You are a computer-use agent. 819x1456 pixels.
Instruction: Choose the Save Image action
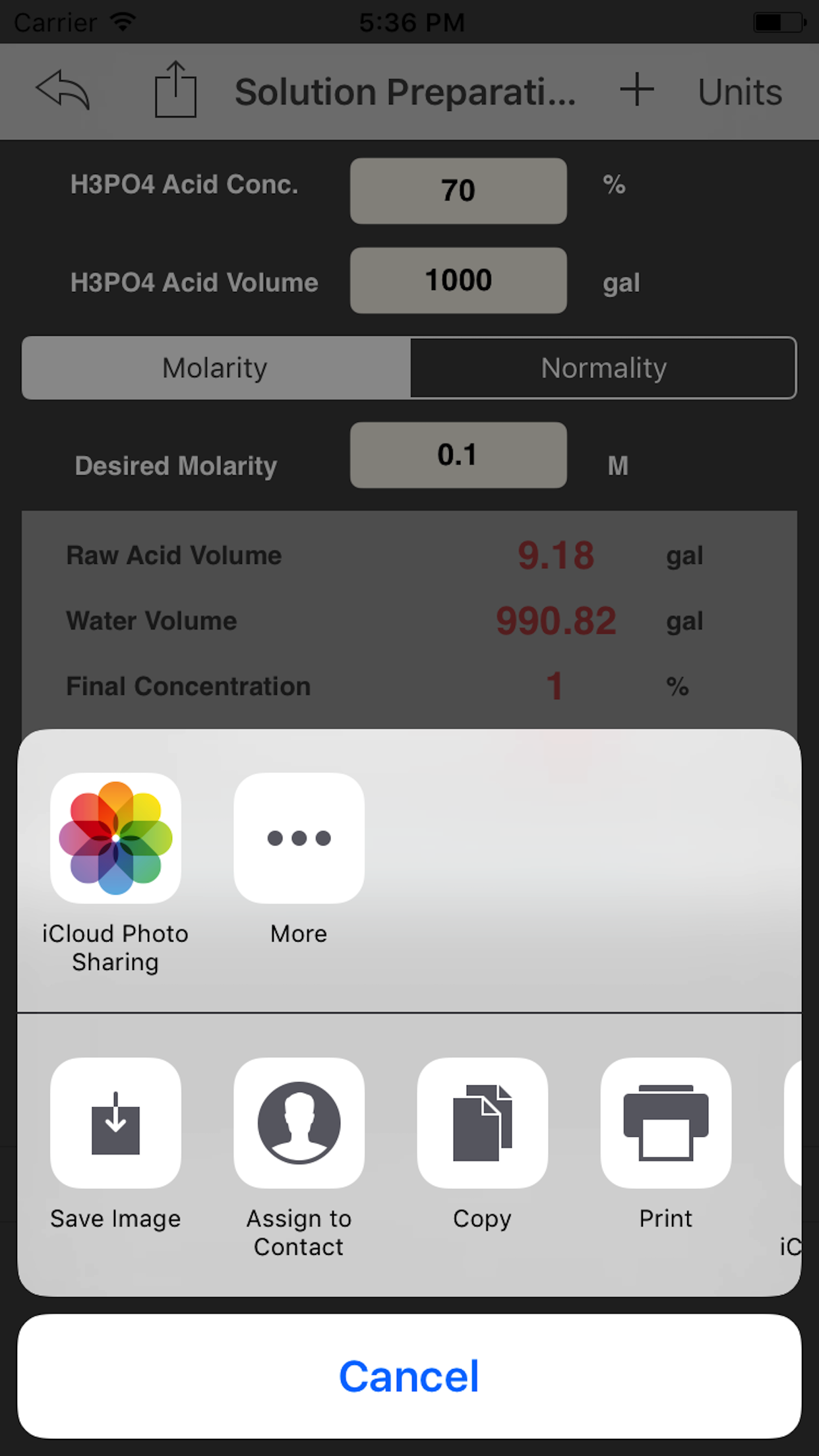pos(115,1123)
